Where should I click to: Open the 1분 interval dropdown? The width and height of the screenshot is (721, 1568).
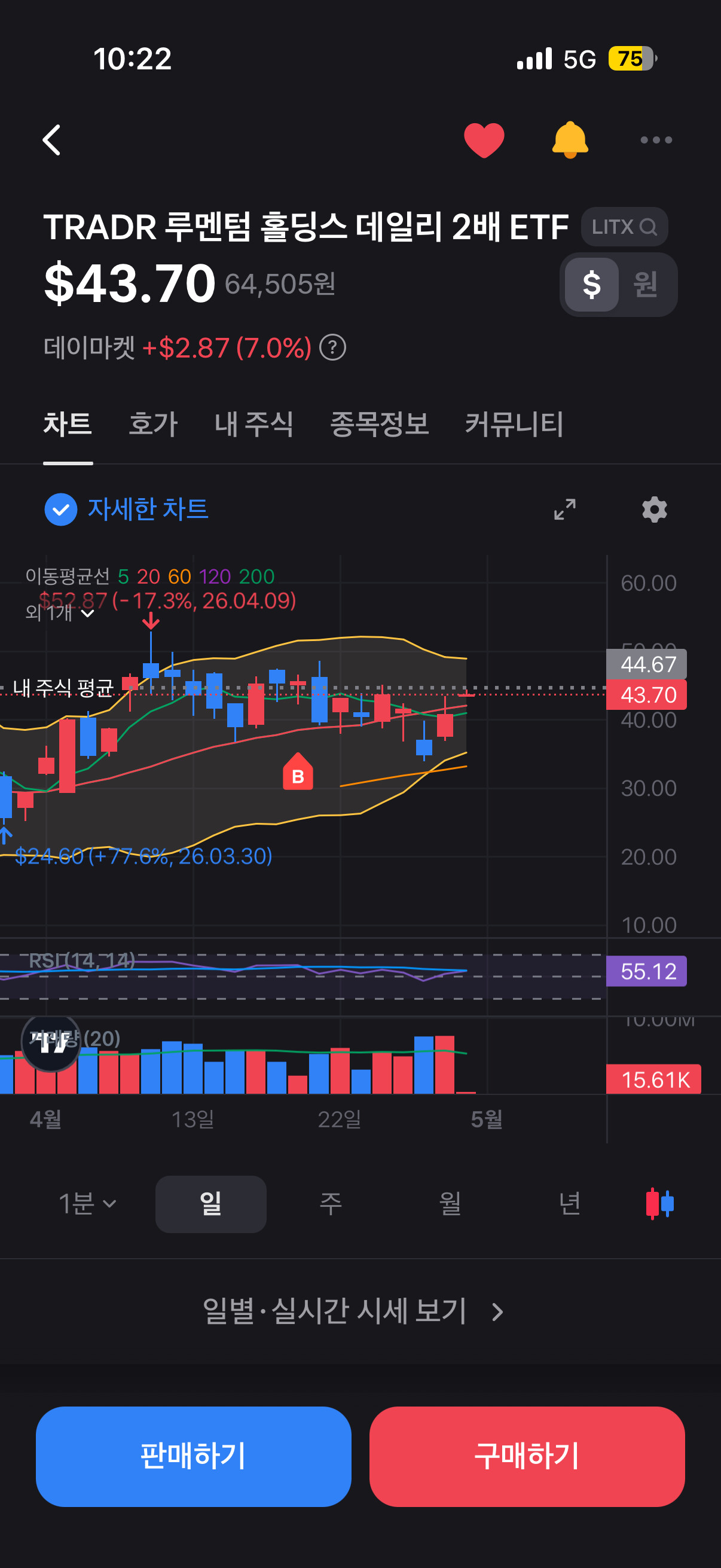[x=87, y=1203]
